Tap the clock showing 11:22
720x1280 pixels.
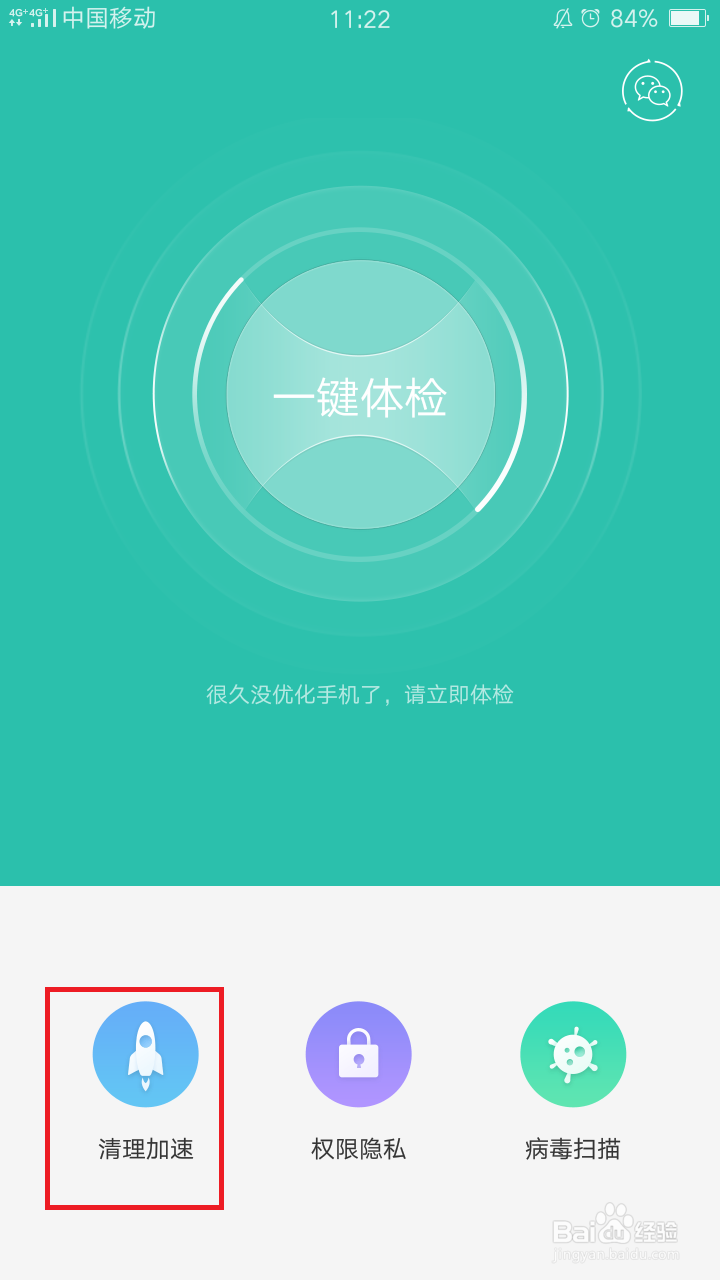[360, 19]
